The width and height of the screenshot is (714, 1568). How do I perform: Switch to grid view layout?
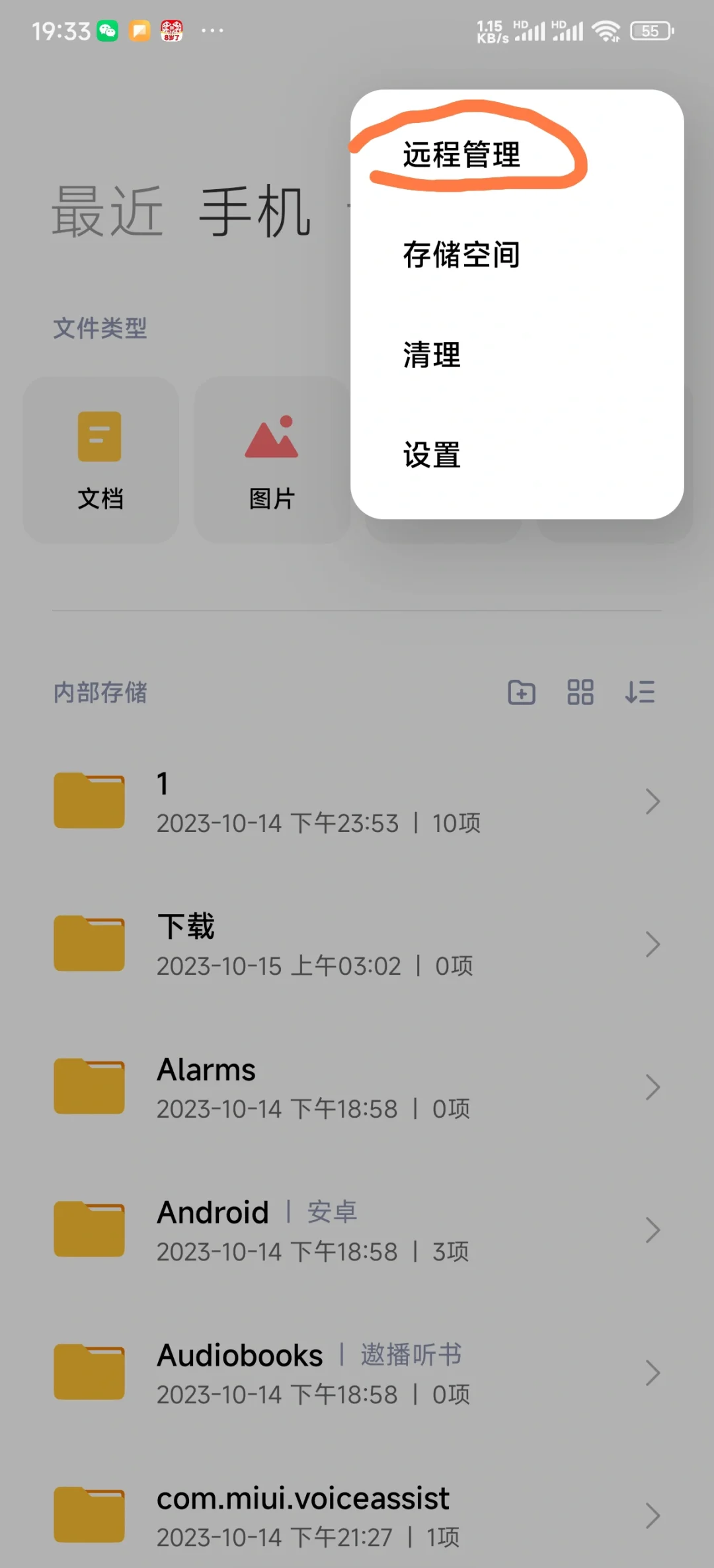(x=580, y=693)
